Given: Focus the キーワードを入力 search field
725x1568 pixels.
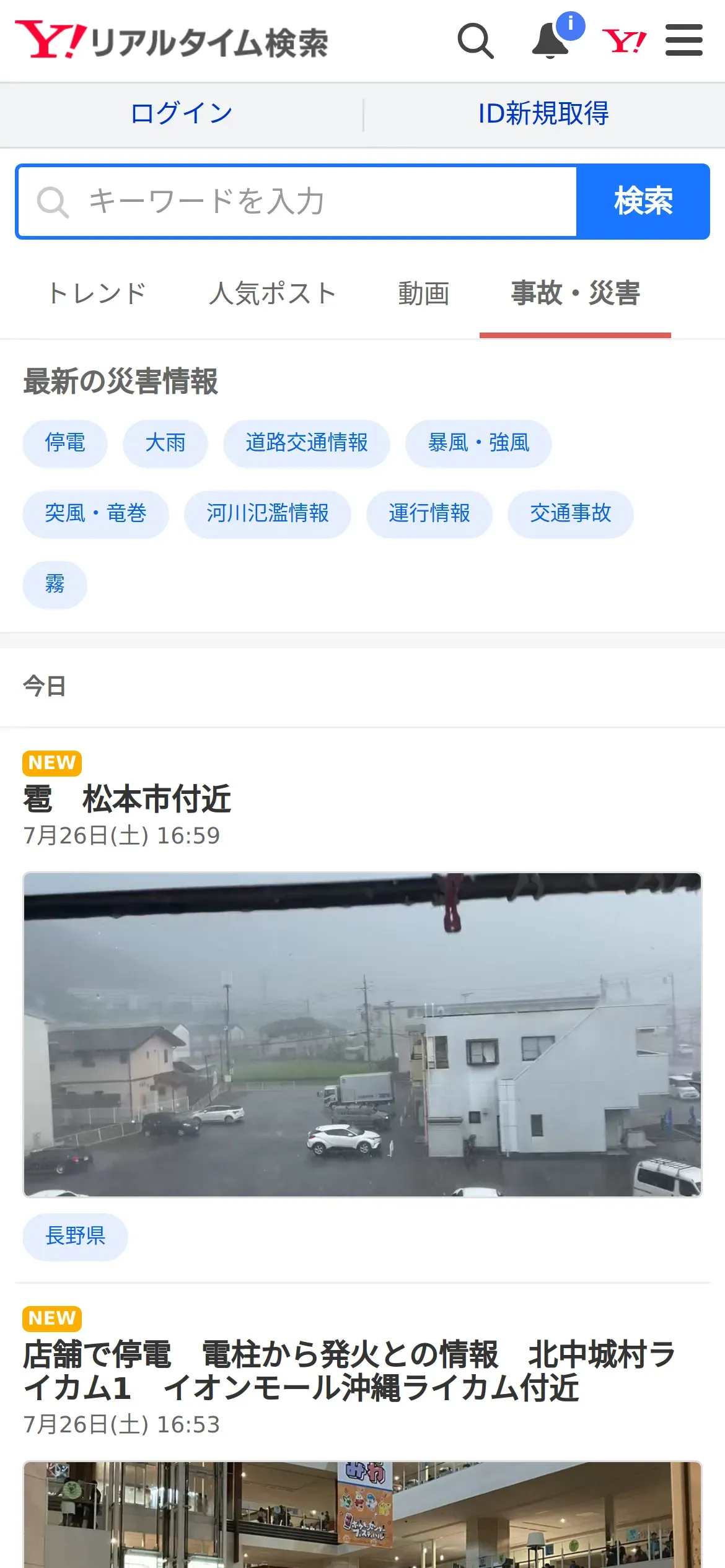Looking at the screenshot, I should (297, 201).
